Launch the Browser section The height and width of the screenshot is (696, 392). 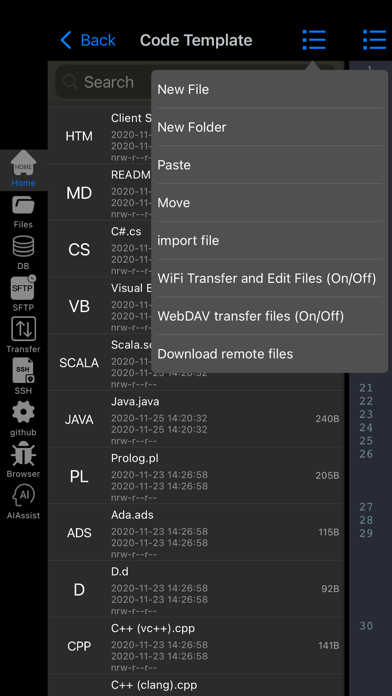[23, 460]
